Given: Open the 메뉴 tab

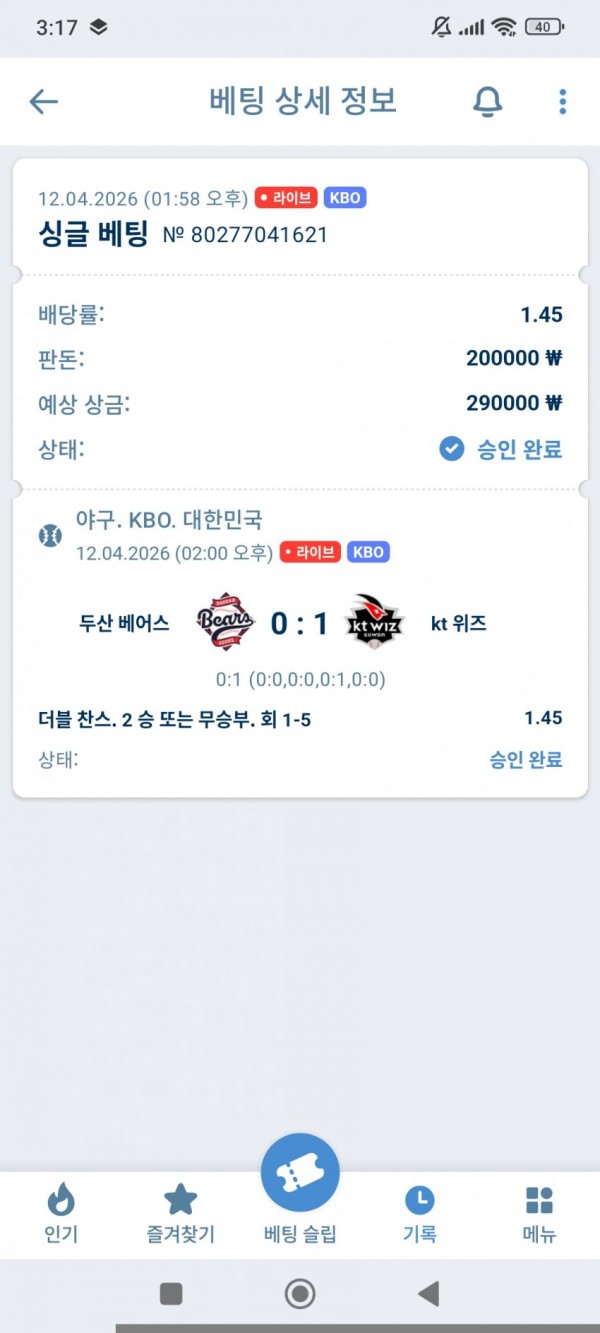Looking at the screenshot, I should pos(539,1212).
